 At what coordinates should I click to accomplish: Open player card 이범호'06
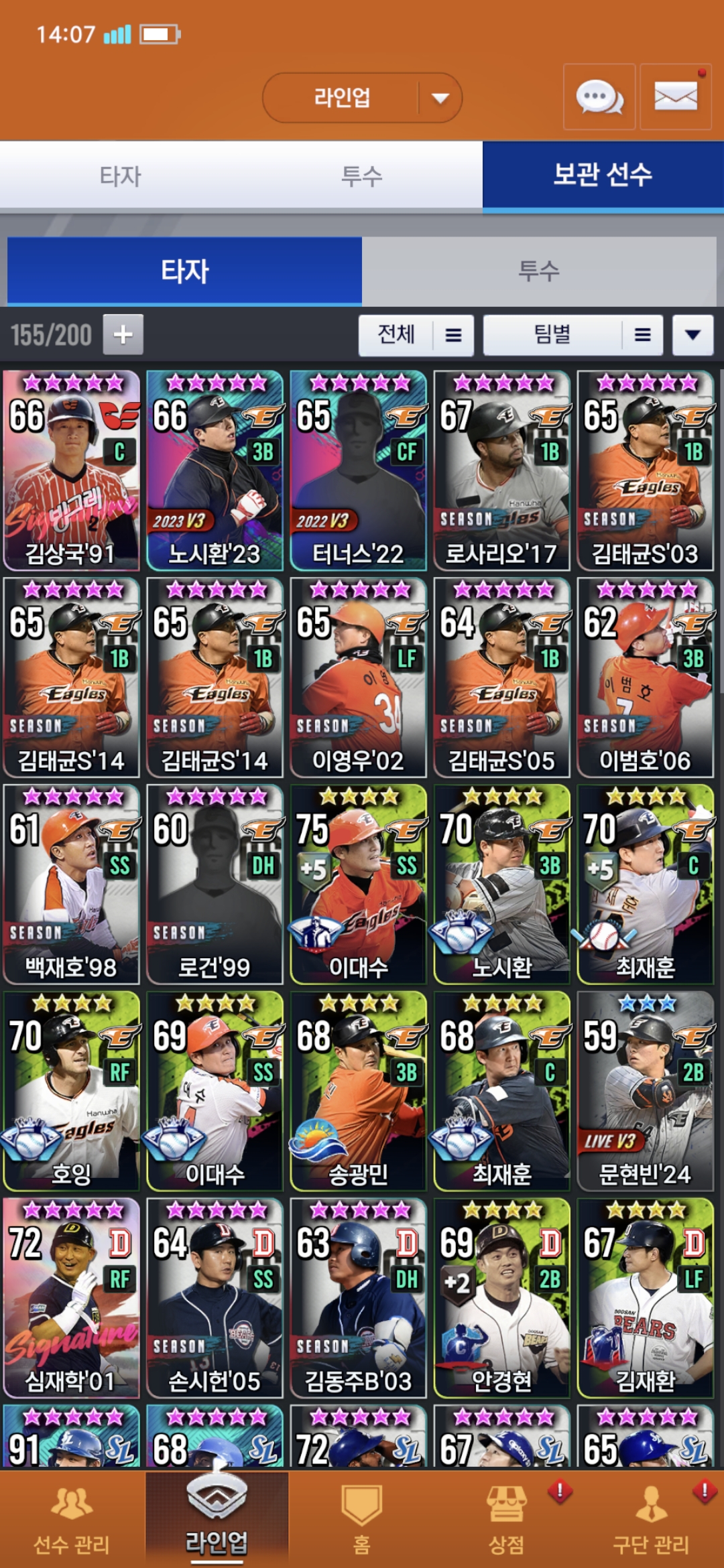pos(645,677)
